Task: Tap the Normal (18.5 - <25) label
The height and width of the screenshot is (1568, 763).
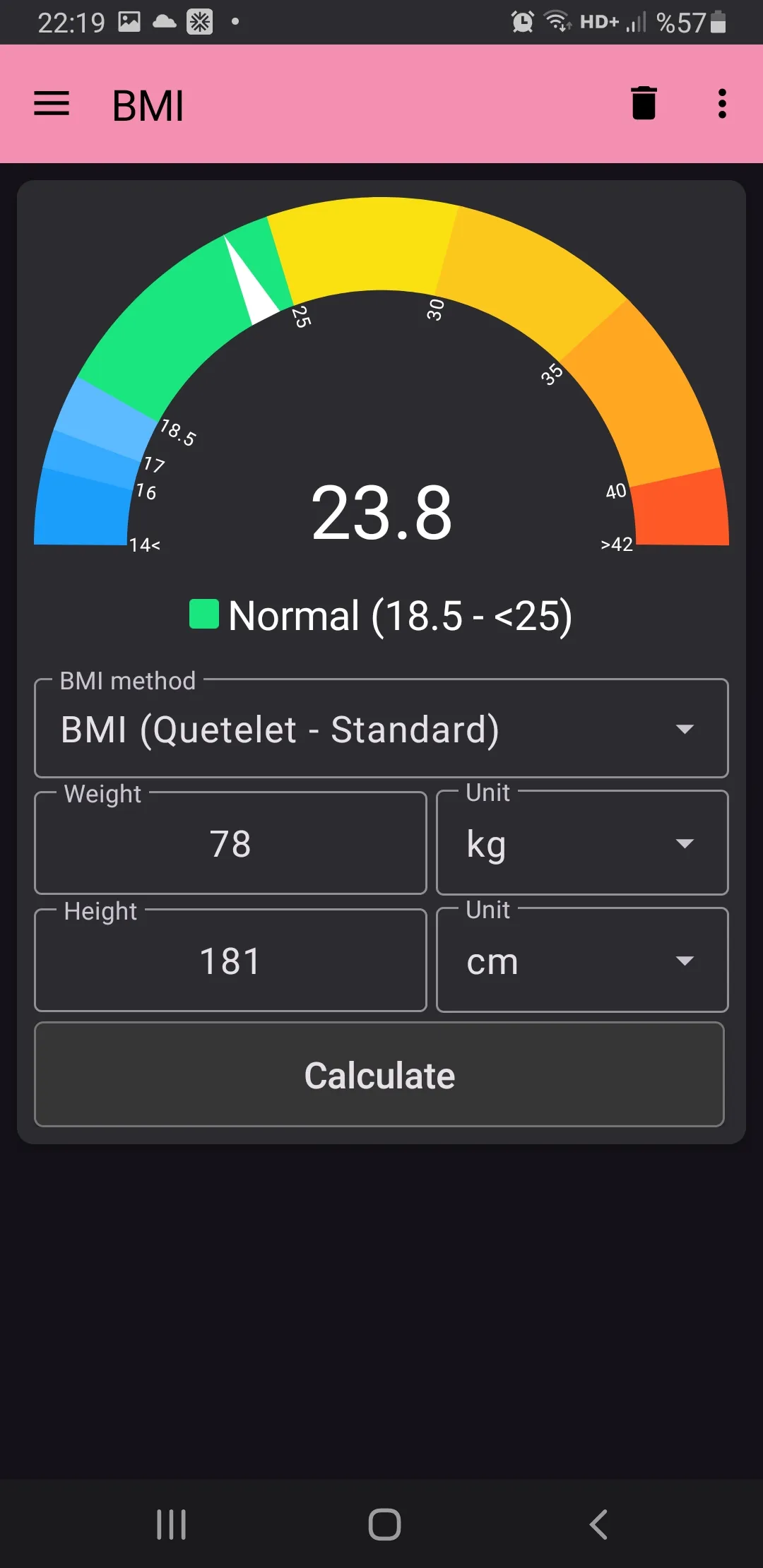Action: [x=401, y=615]
